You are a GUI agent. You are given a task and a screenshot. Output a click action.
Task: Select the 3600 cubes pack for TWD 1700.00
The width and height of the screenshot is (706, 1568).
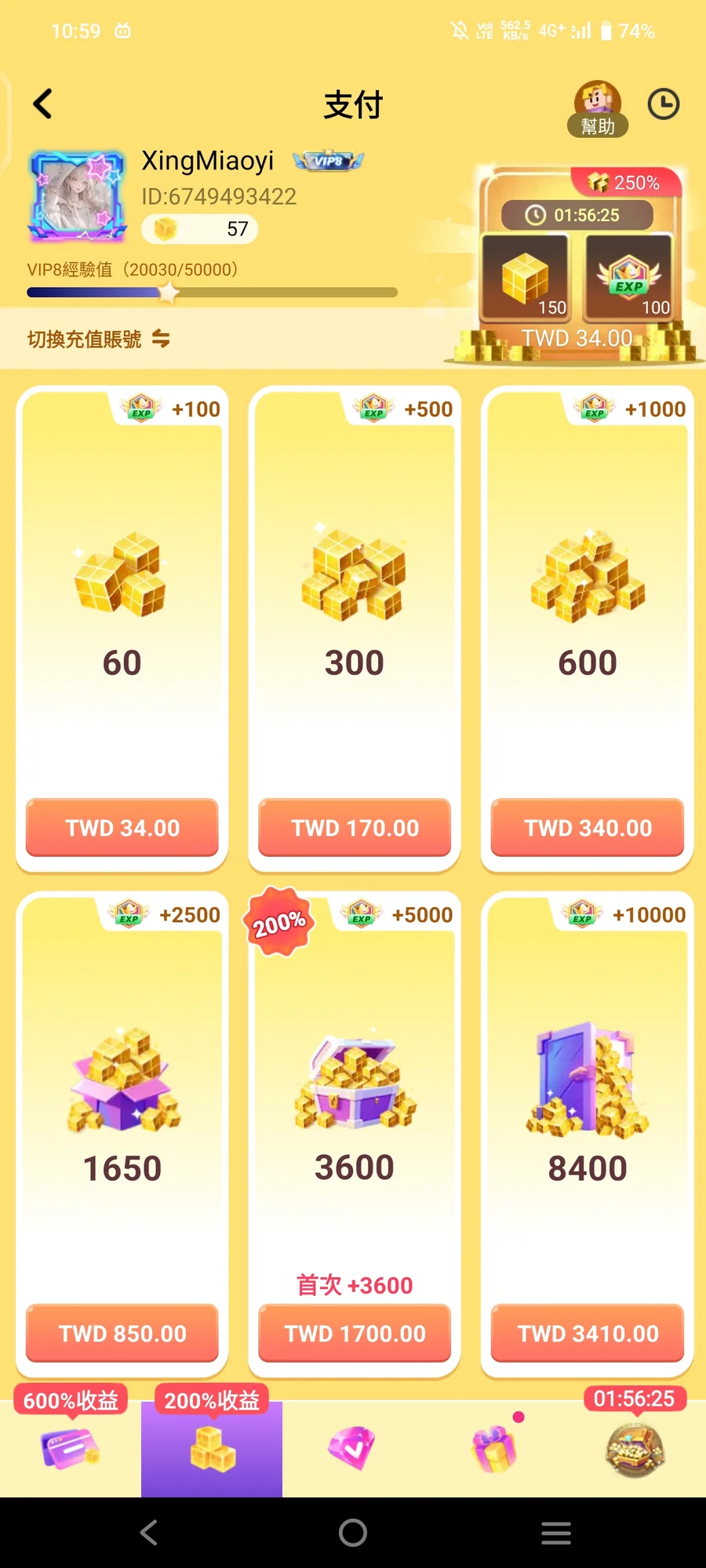(x=355, y=1334)
